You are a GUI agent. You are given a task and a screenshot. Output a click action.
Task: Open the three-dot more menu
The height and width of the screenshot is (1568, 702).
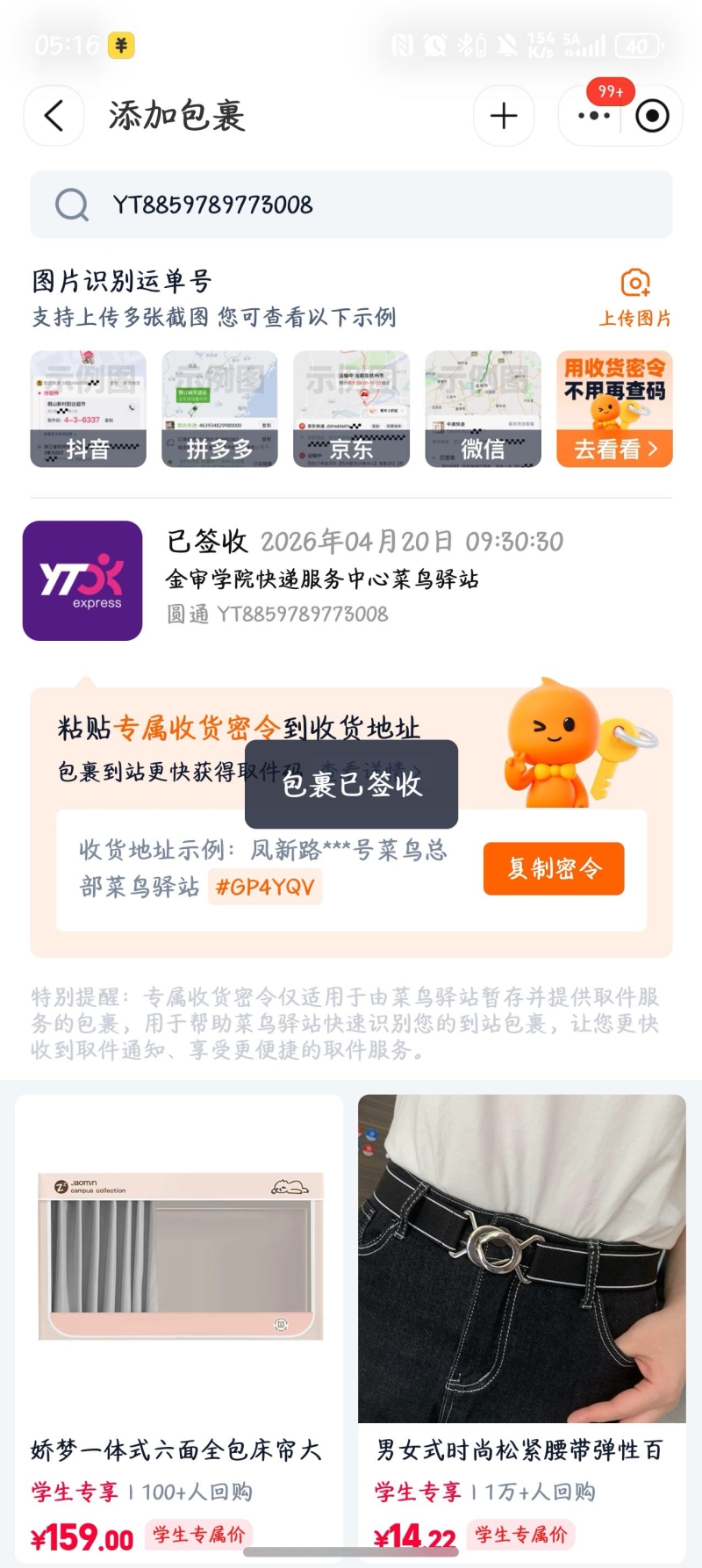(594, 116)
